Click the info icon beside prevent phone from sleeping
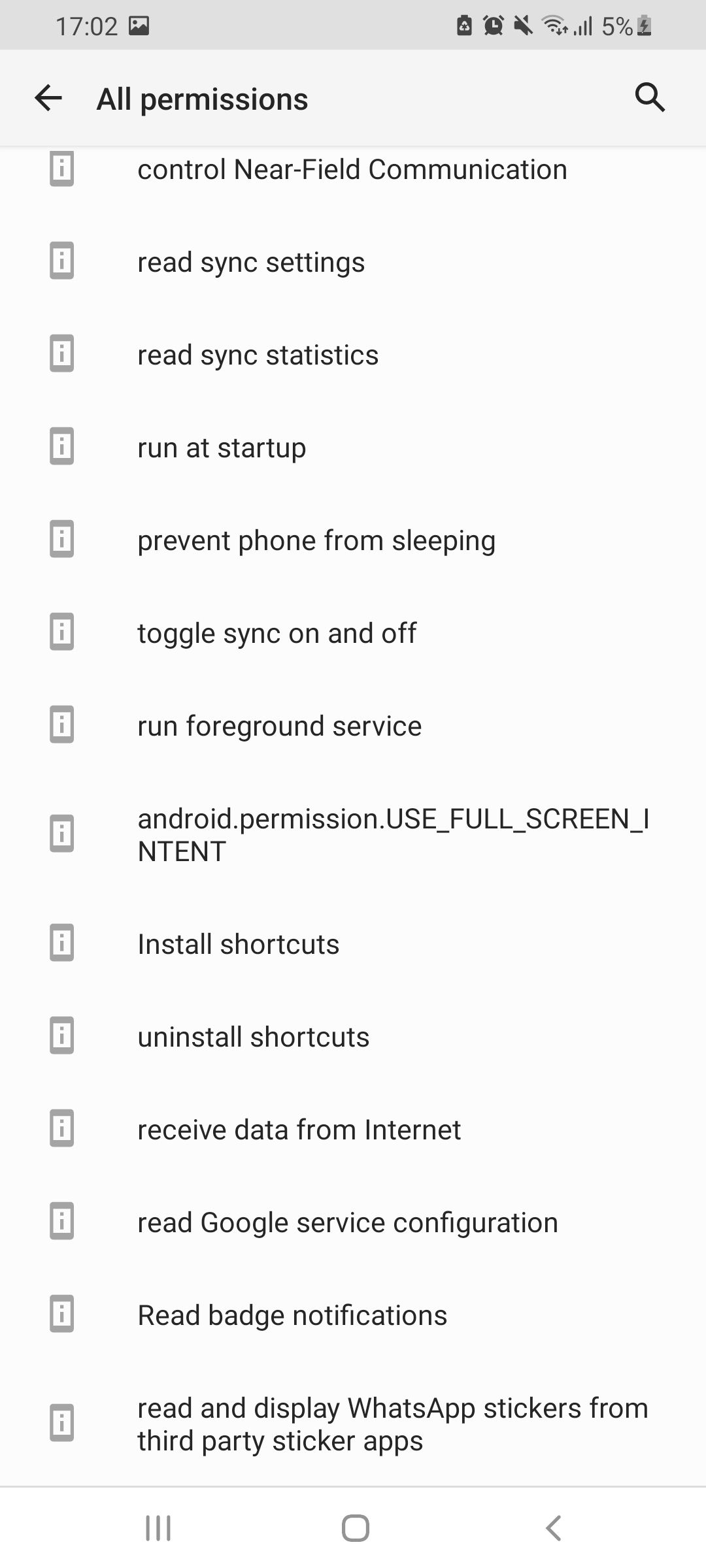This screenshot has height=1568, width=706. point(61,539)
